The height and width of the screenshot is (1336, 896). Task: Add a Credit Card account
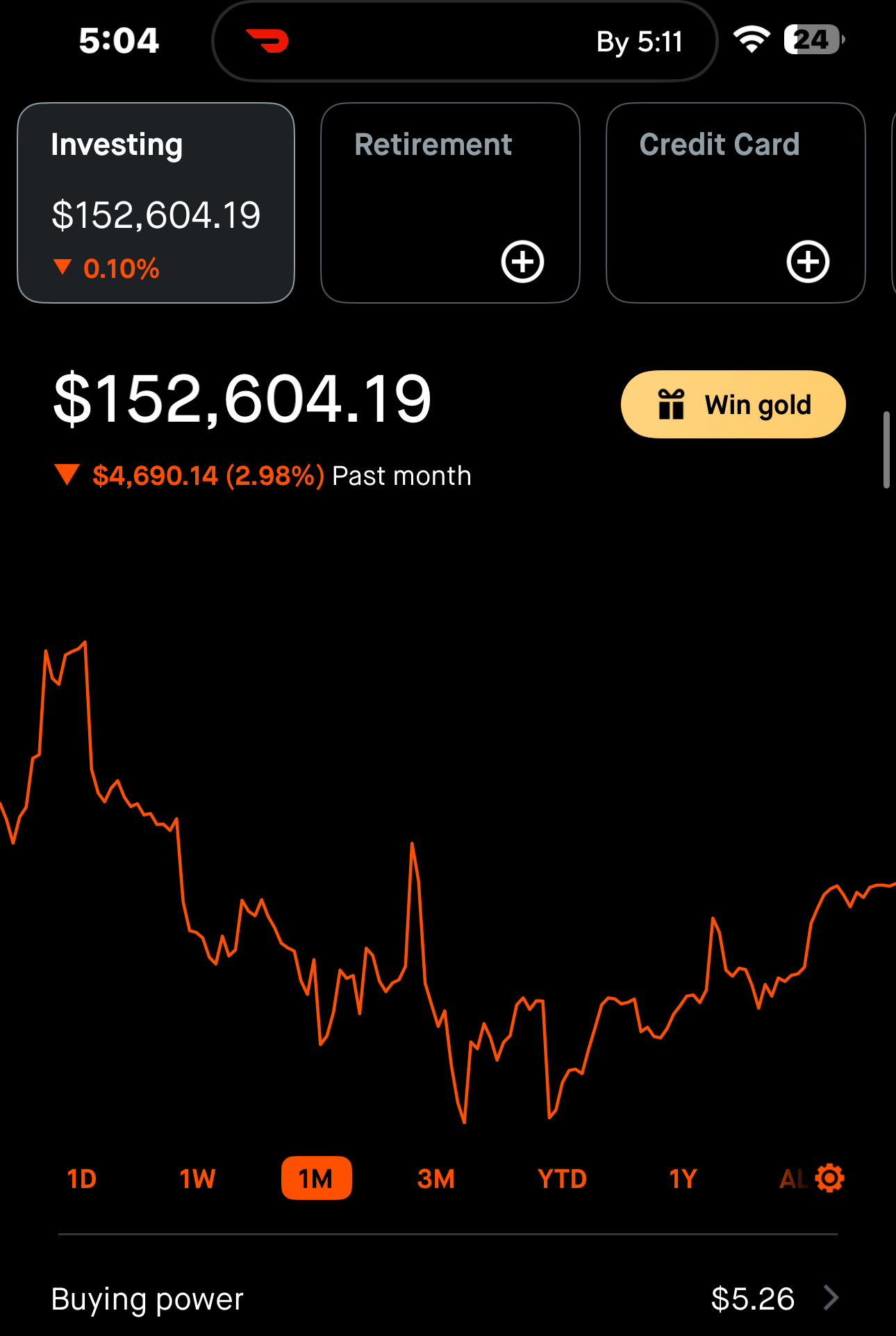click(x=807, y=262)
